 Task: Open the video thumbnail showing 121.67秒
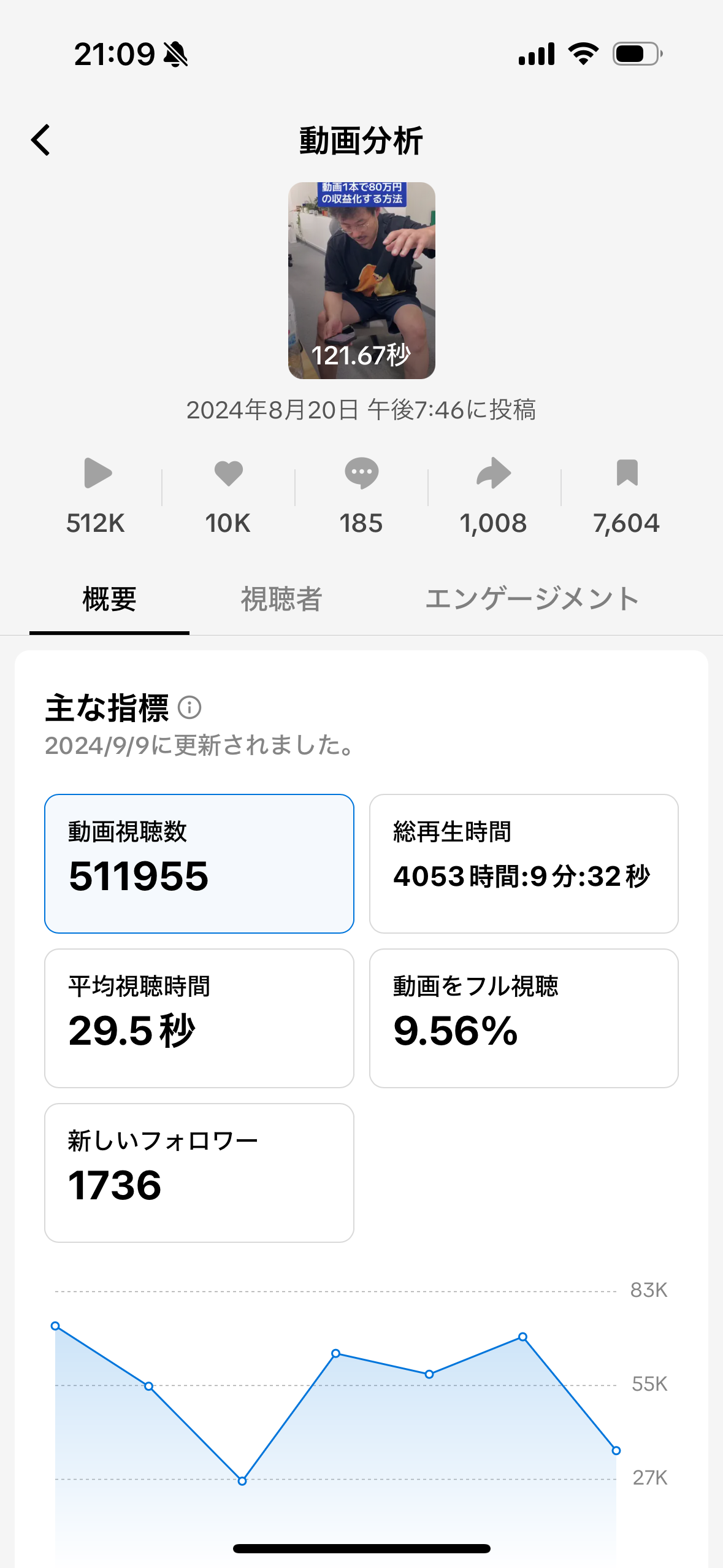coord(361,280)
